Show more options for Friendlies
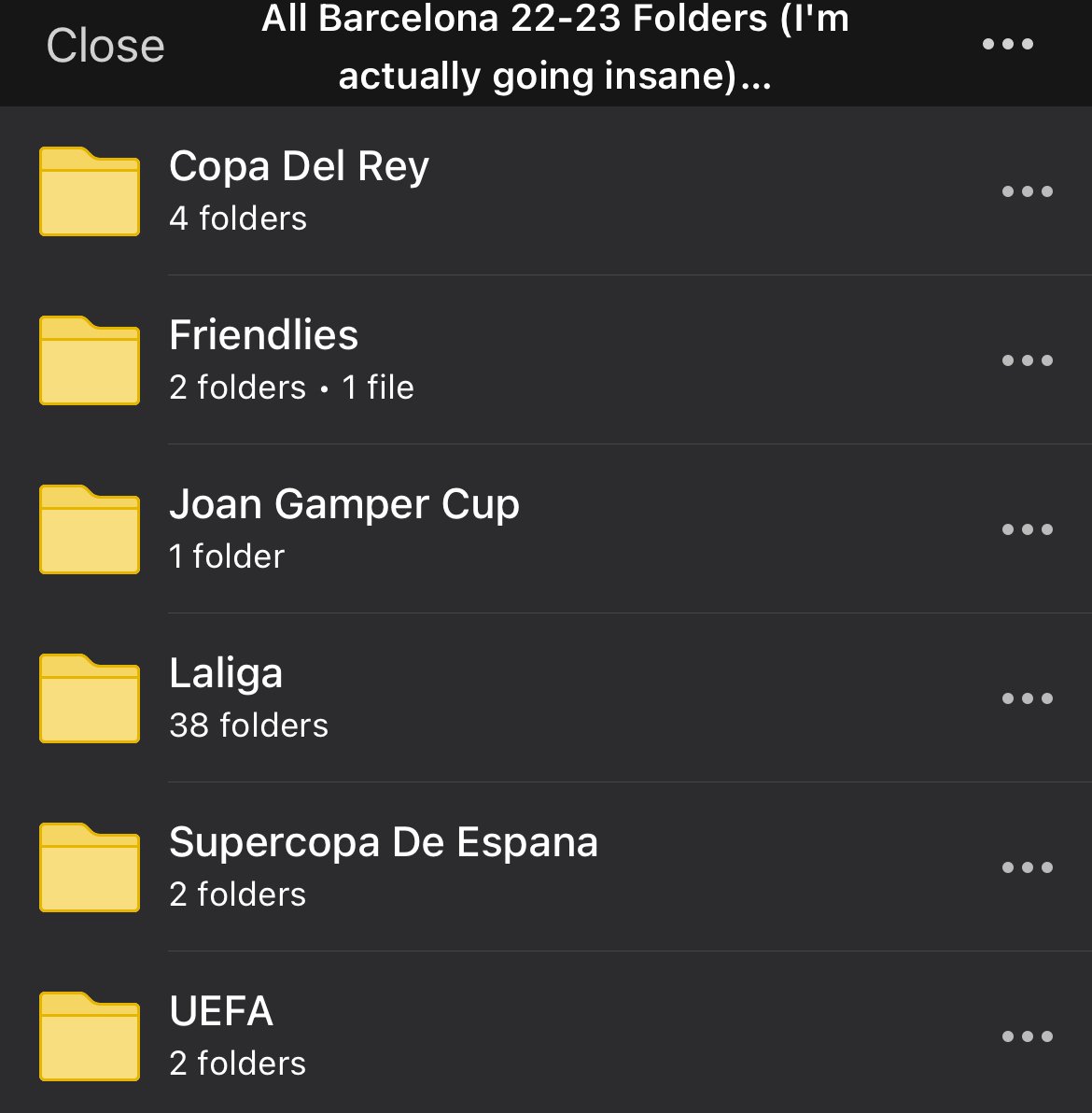The width and height of the screenshot is (1092, 1113). click(1027, 360)
